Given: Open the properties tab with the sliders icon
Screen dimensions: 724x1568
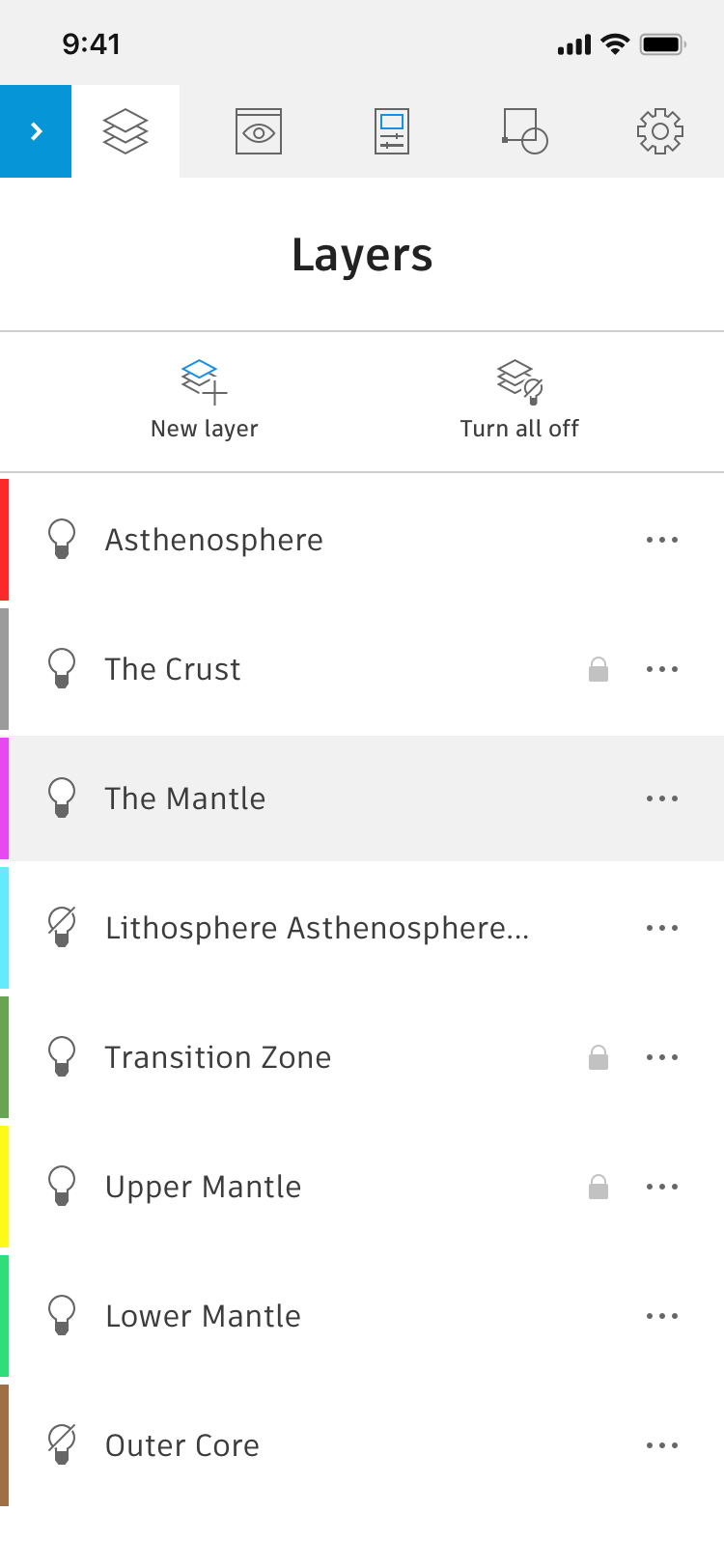Looking at the screenshot, I should (392, 131).
